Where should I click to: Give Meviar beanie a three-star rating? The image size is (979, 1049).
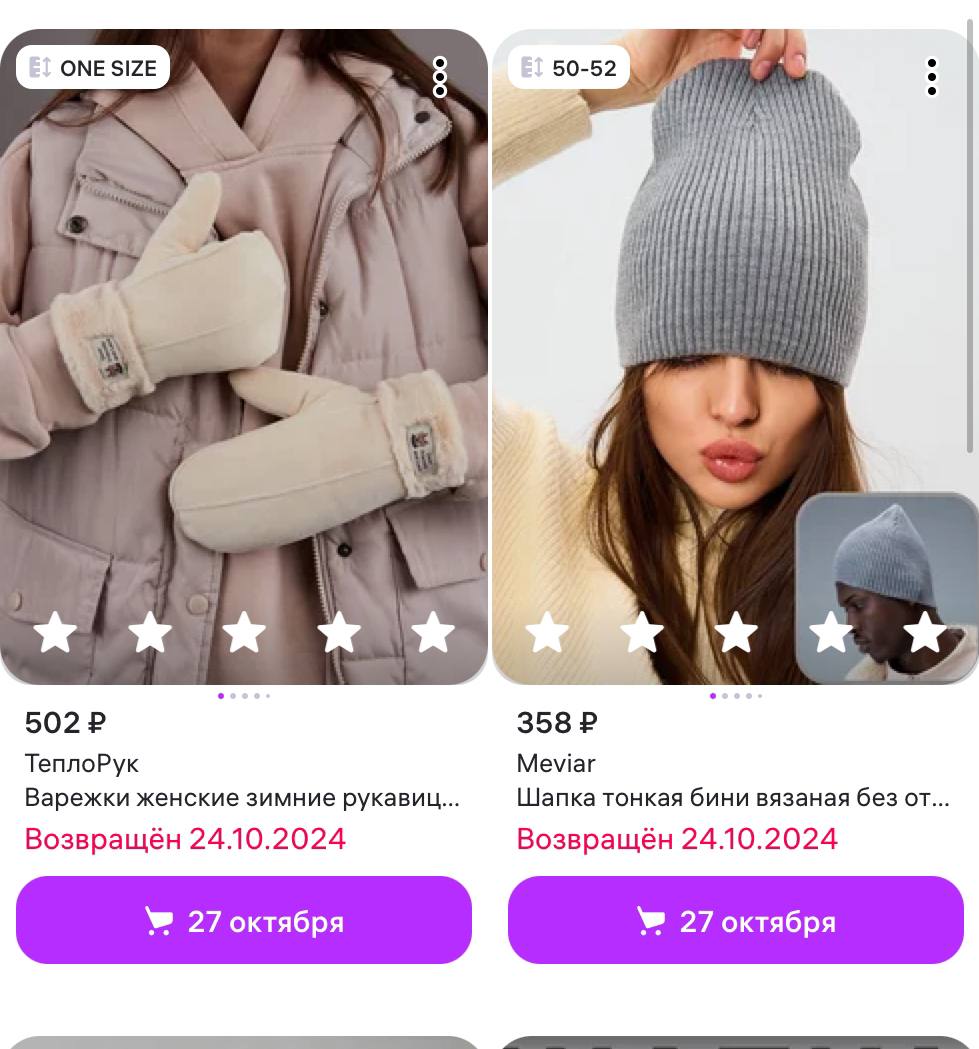[736, 633]
